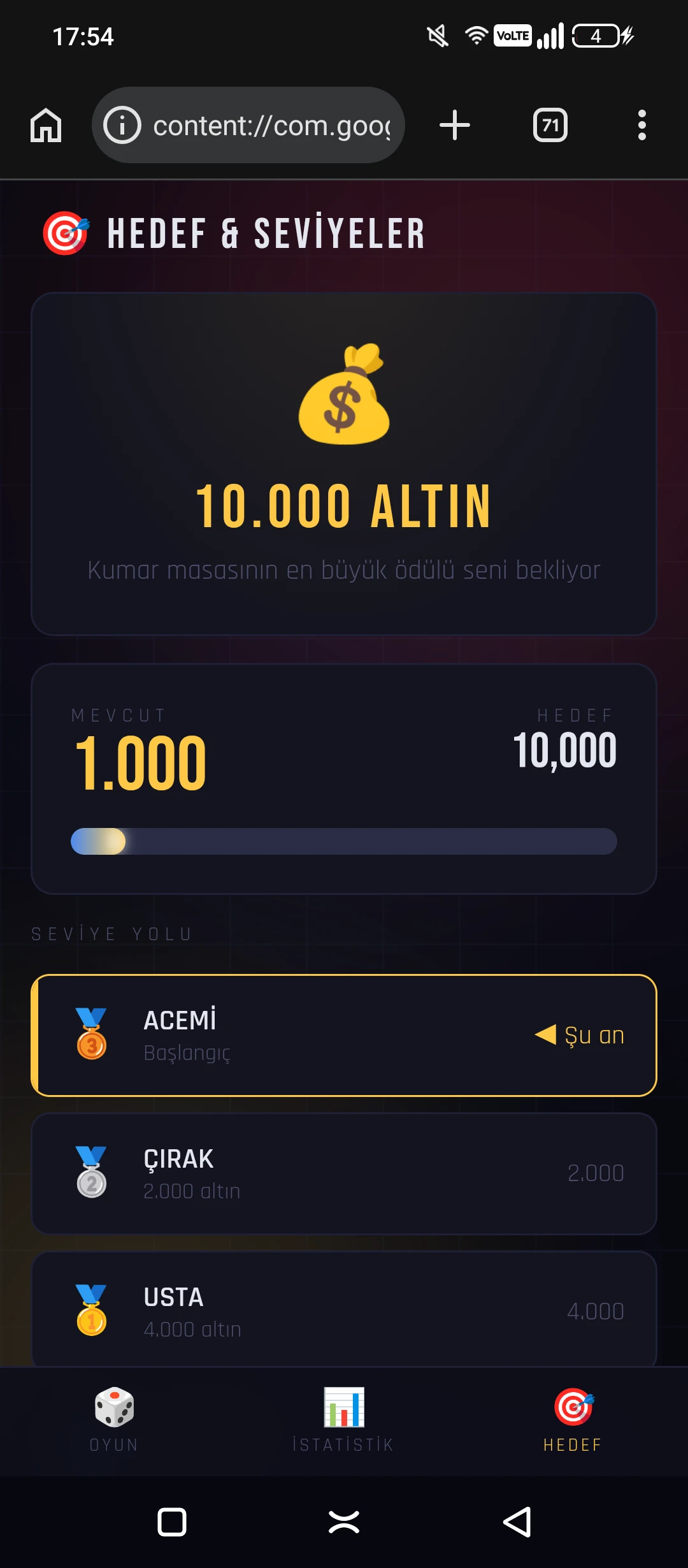This screenshot has height=1568, width=688.
Task: Open a new browser tab
Action: click(455, 125)
